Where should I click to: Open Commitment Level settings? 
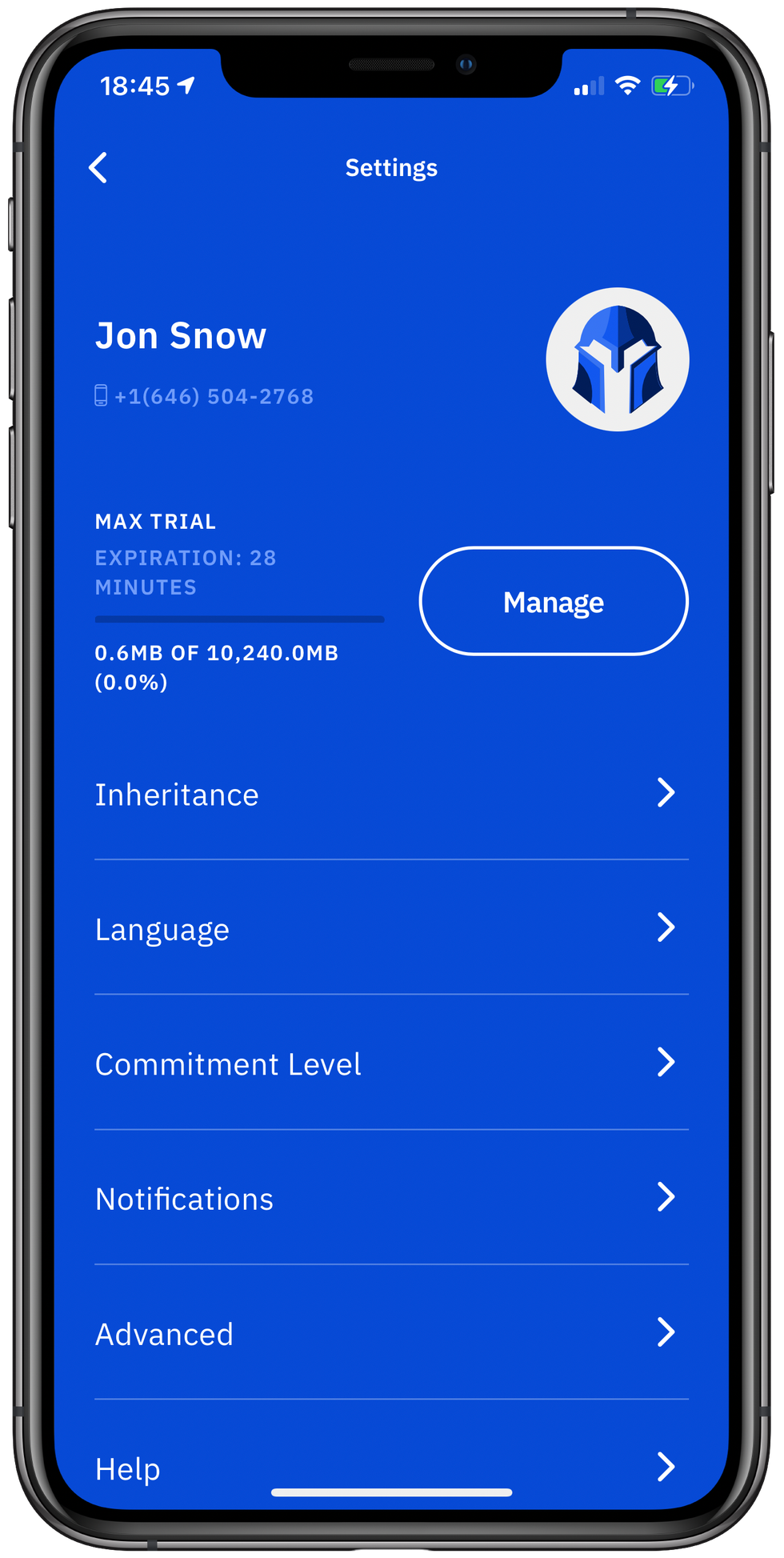pyautogui.click(x=390, y=1063)
